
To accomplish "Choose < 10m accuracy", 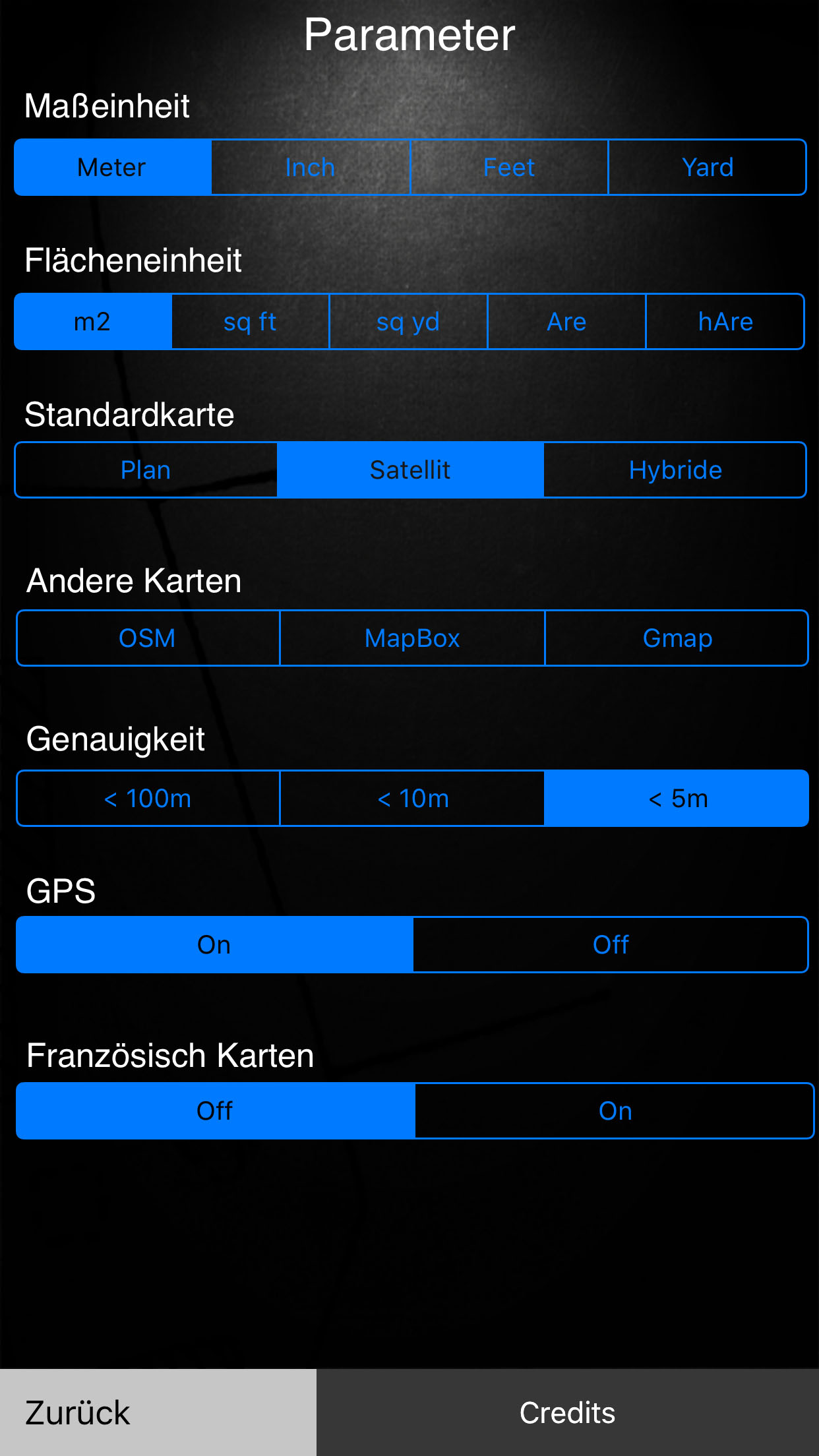I will point(412,799).
